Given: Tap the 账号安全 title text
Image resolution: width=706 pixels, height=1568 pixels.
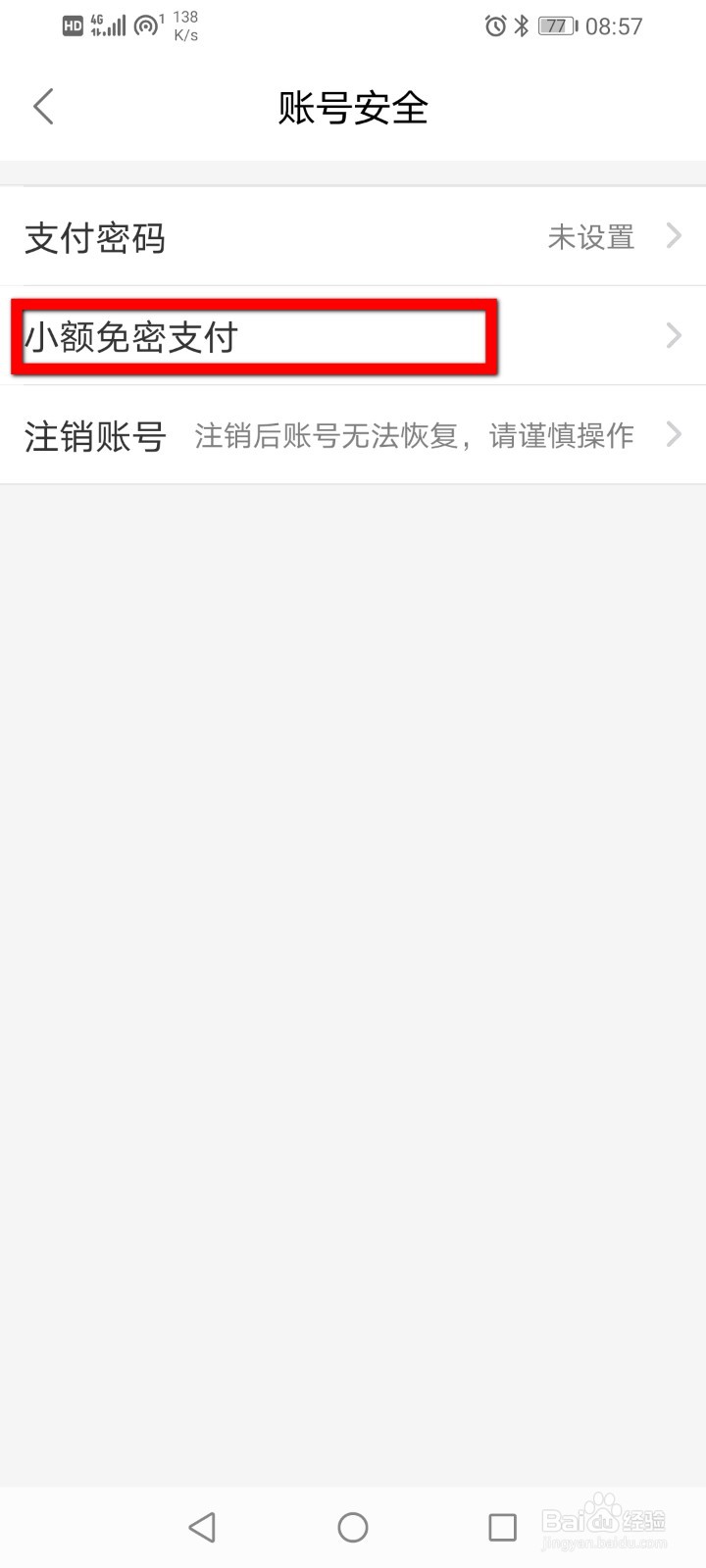Looking at the screenshot, I should pyautogui.click(x=353, y=108).
